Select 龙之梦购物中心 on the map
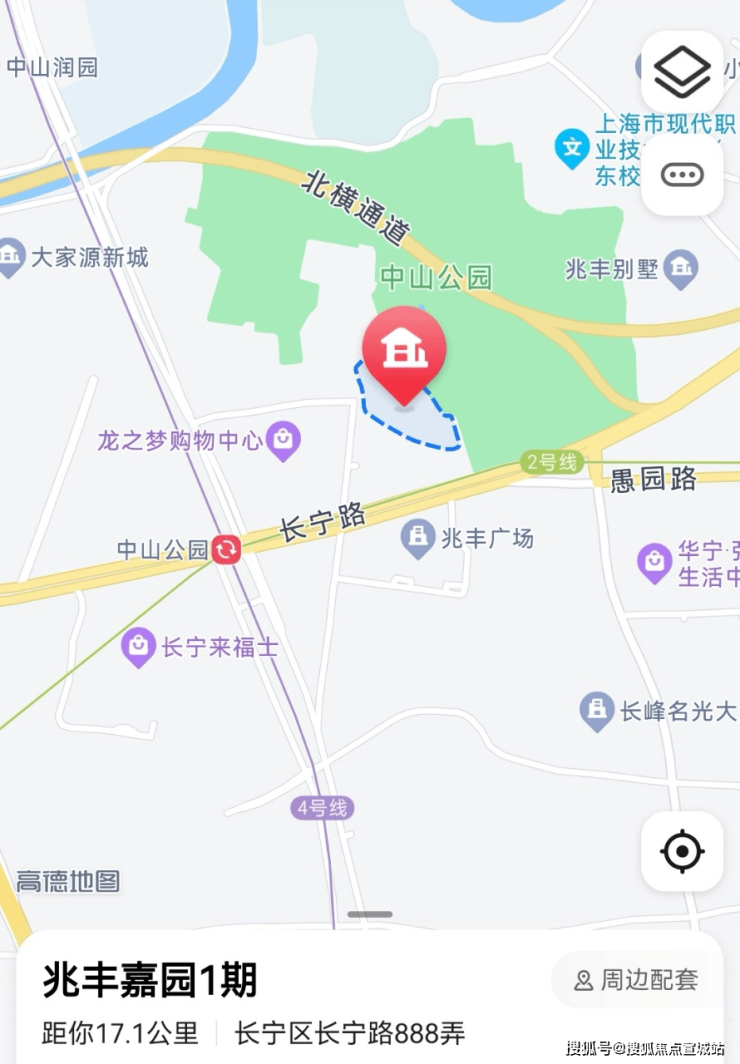 click(x=284, y=440)
